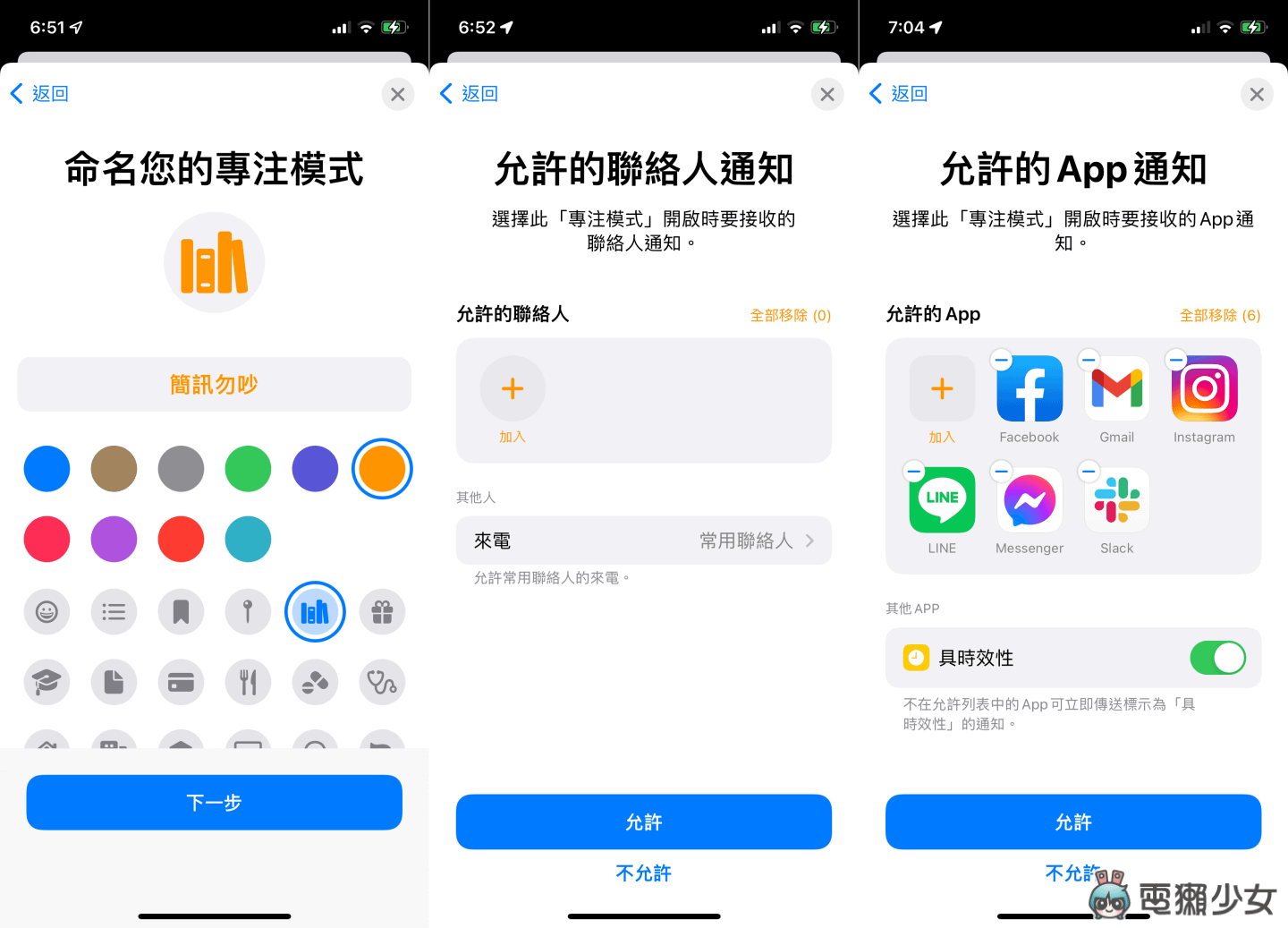Pick the gift icon for the Focus mode
The width and height of the screenshot is (1288, 928).
(x=382, y=612)
